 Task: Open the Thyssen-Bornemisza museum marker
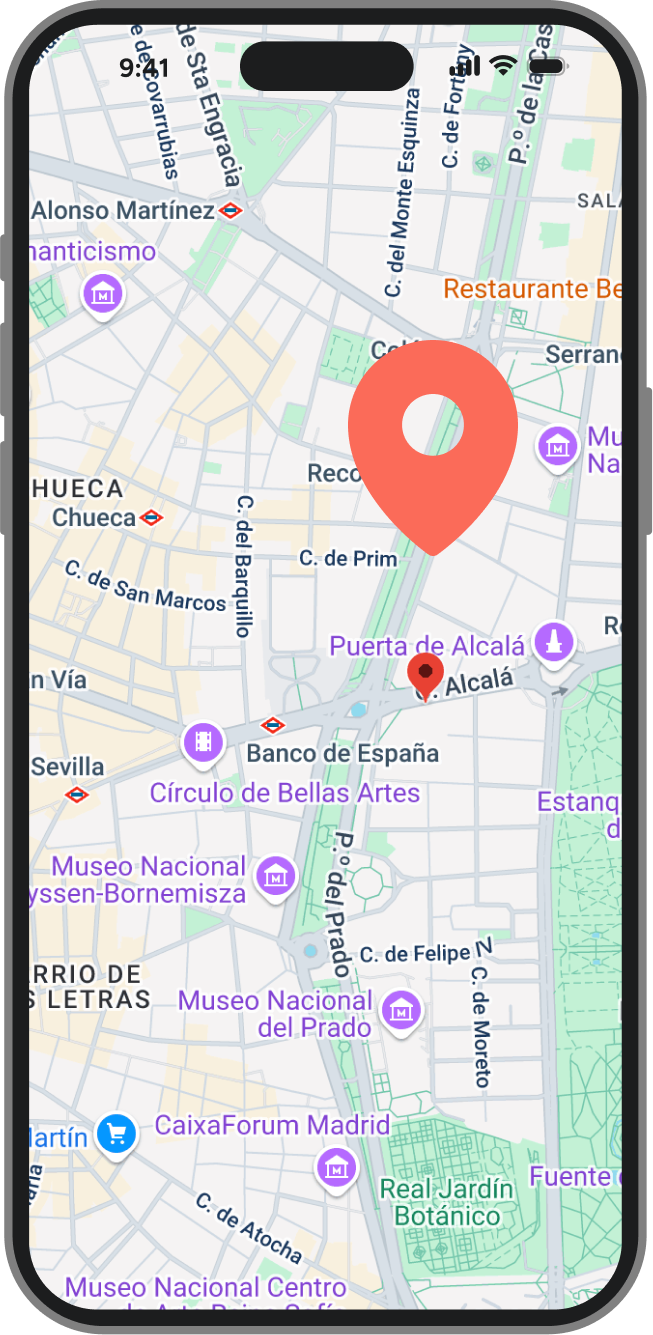tap(275, 878)
